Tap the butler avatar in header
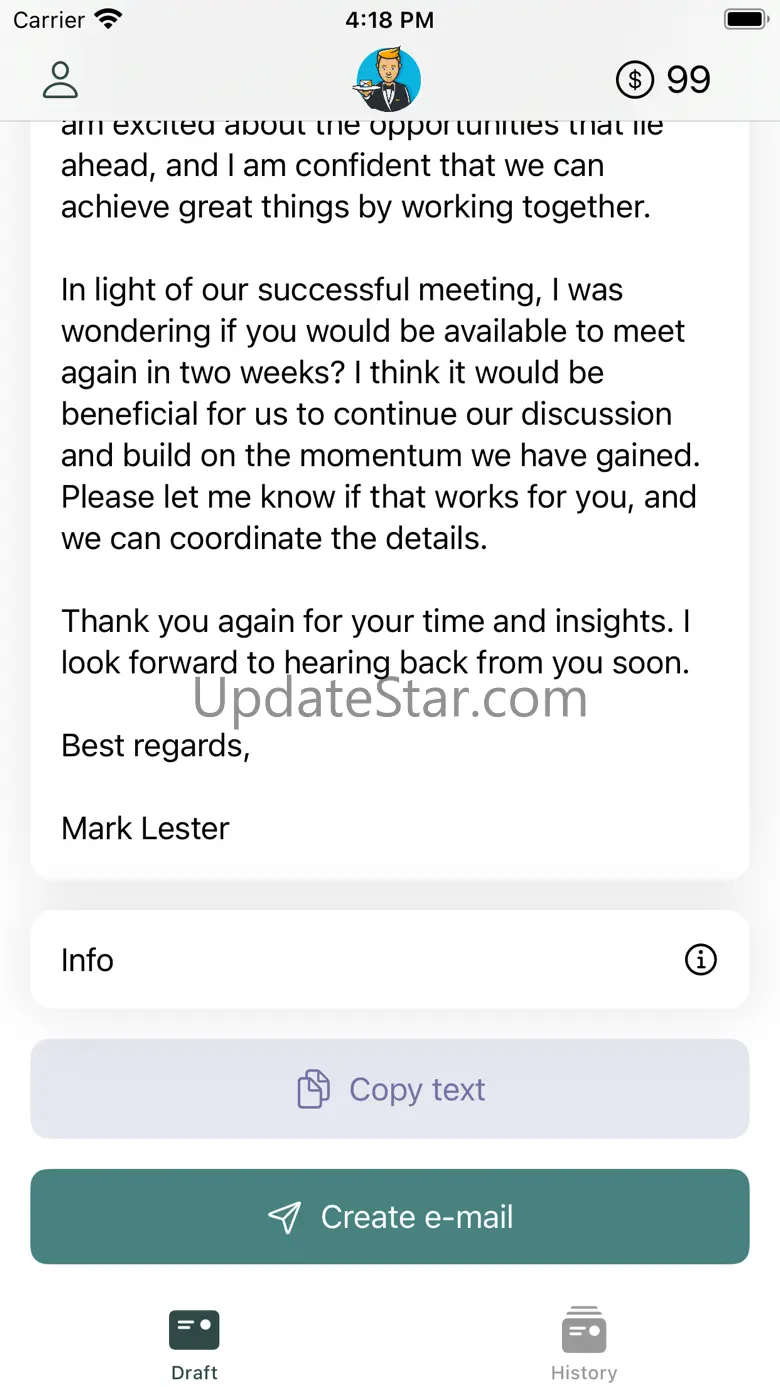 click(388, 79)
